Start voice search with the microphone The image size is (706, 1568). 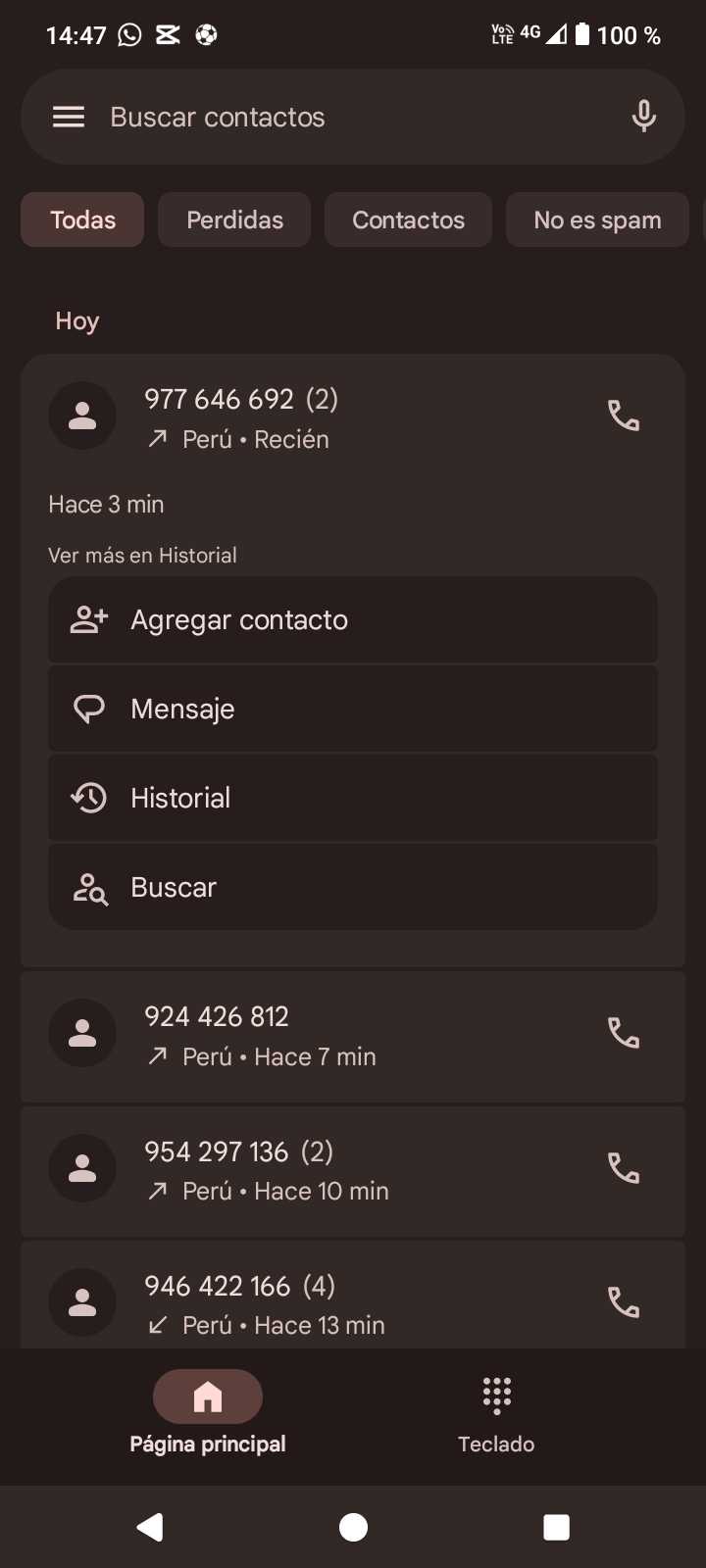(x=643, y=117)
